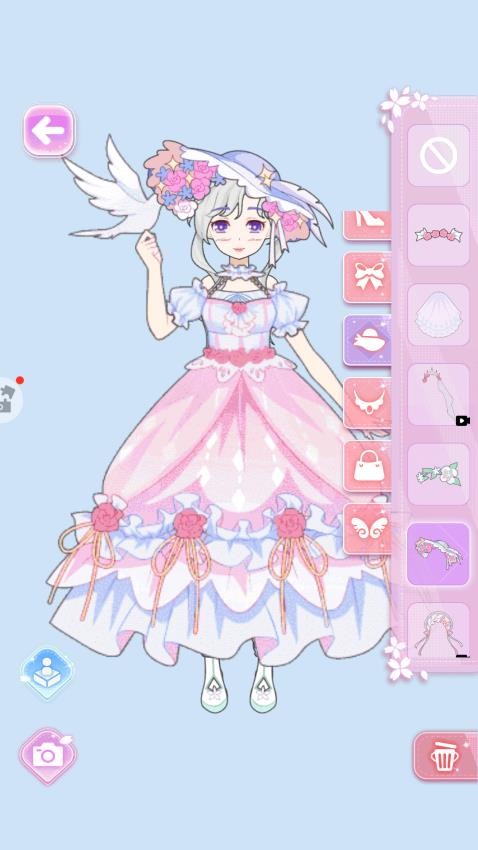
Task: Choose the pink rose flower crown headband
Action: [438, 235]
